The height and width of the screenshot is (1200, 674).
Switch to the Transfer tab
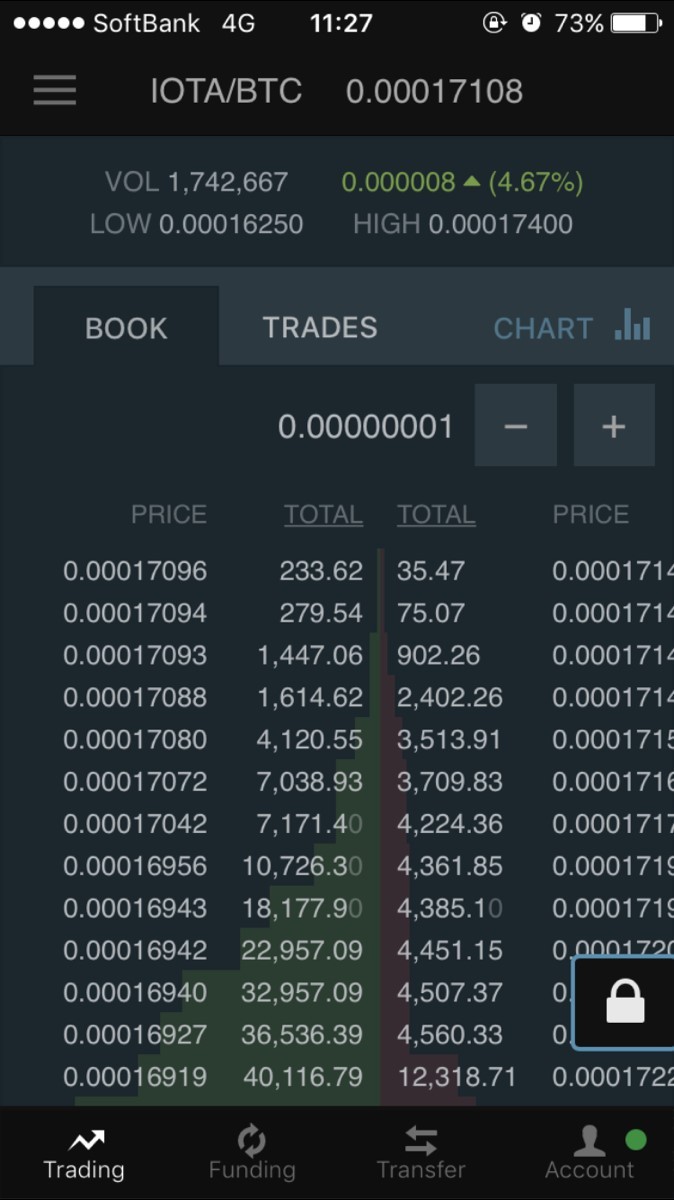[x=421, y=1153]
